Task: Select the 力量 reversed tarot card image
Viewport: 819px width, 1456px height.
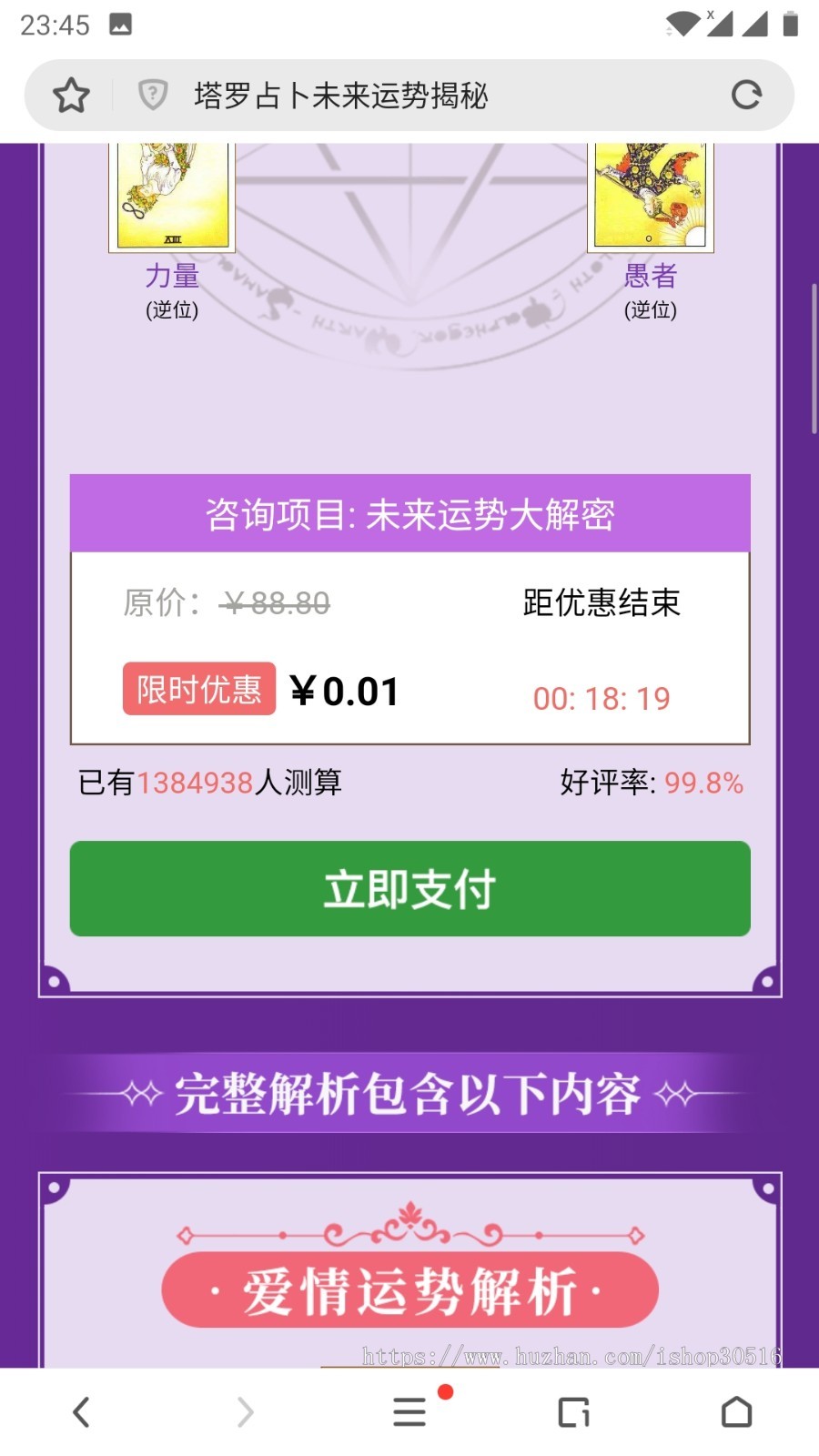Action: pos(171,194)
